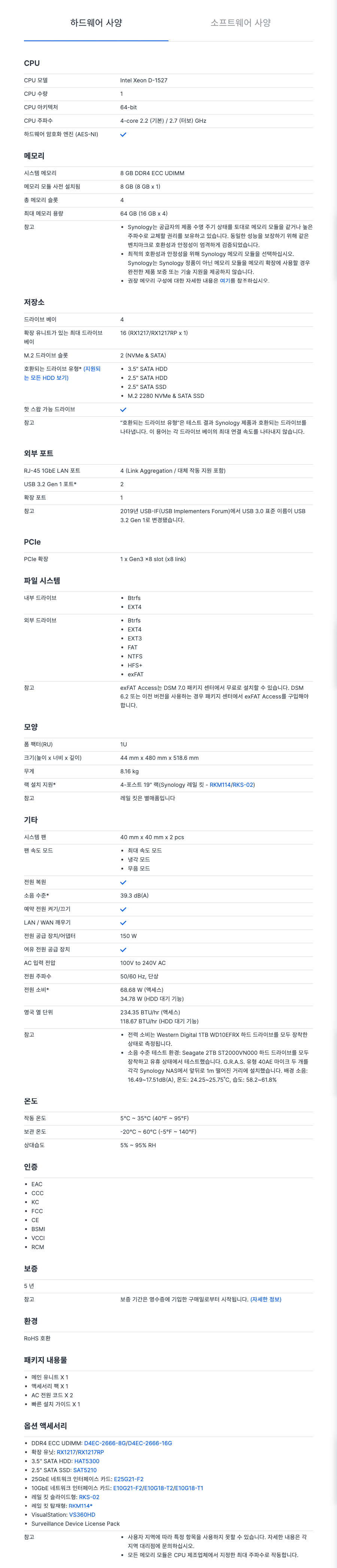The width and height of the screenshot is (337, 1568).
Task: Open the RKM114* link beside 레일 킷 탑재형
Action: pyautogui.click(x=81, y=1506)
